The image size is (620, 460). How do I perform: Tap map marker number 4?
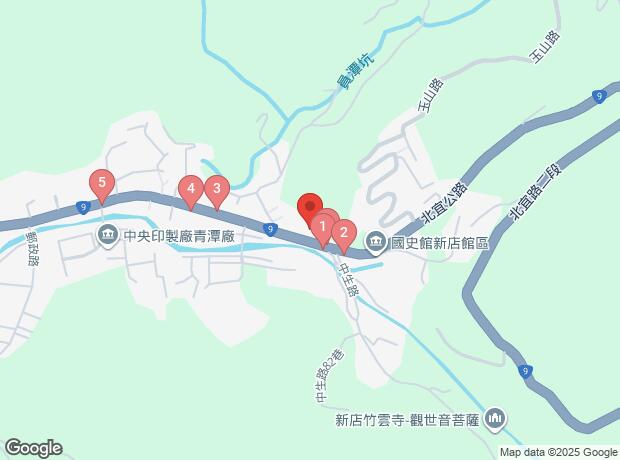[x=190, y=188]
